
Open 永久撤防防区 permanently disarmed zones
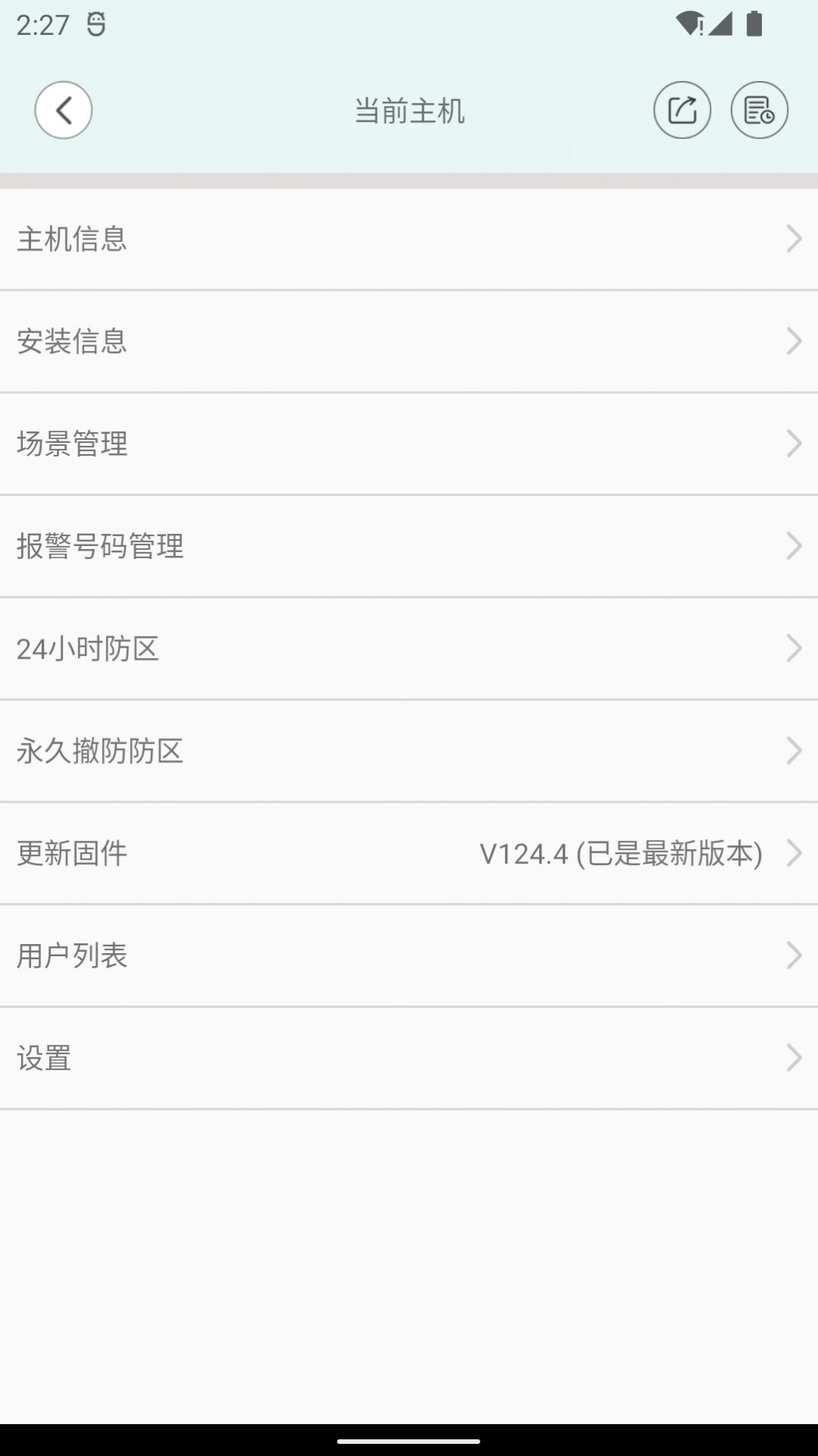tap(409, 751)
